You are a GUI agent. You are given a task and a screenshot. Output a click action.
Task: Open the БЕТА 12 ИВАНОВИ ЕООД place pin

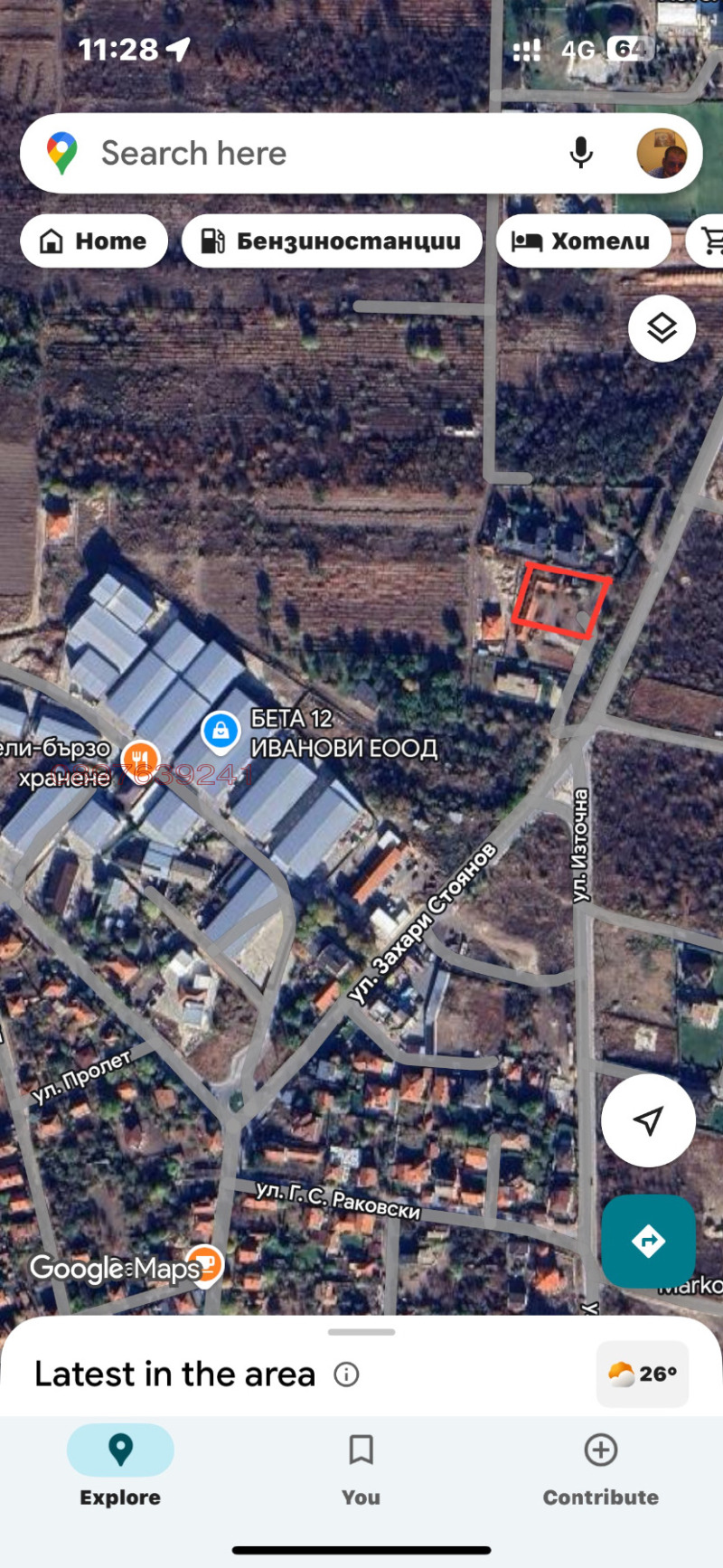coord(221,732)
